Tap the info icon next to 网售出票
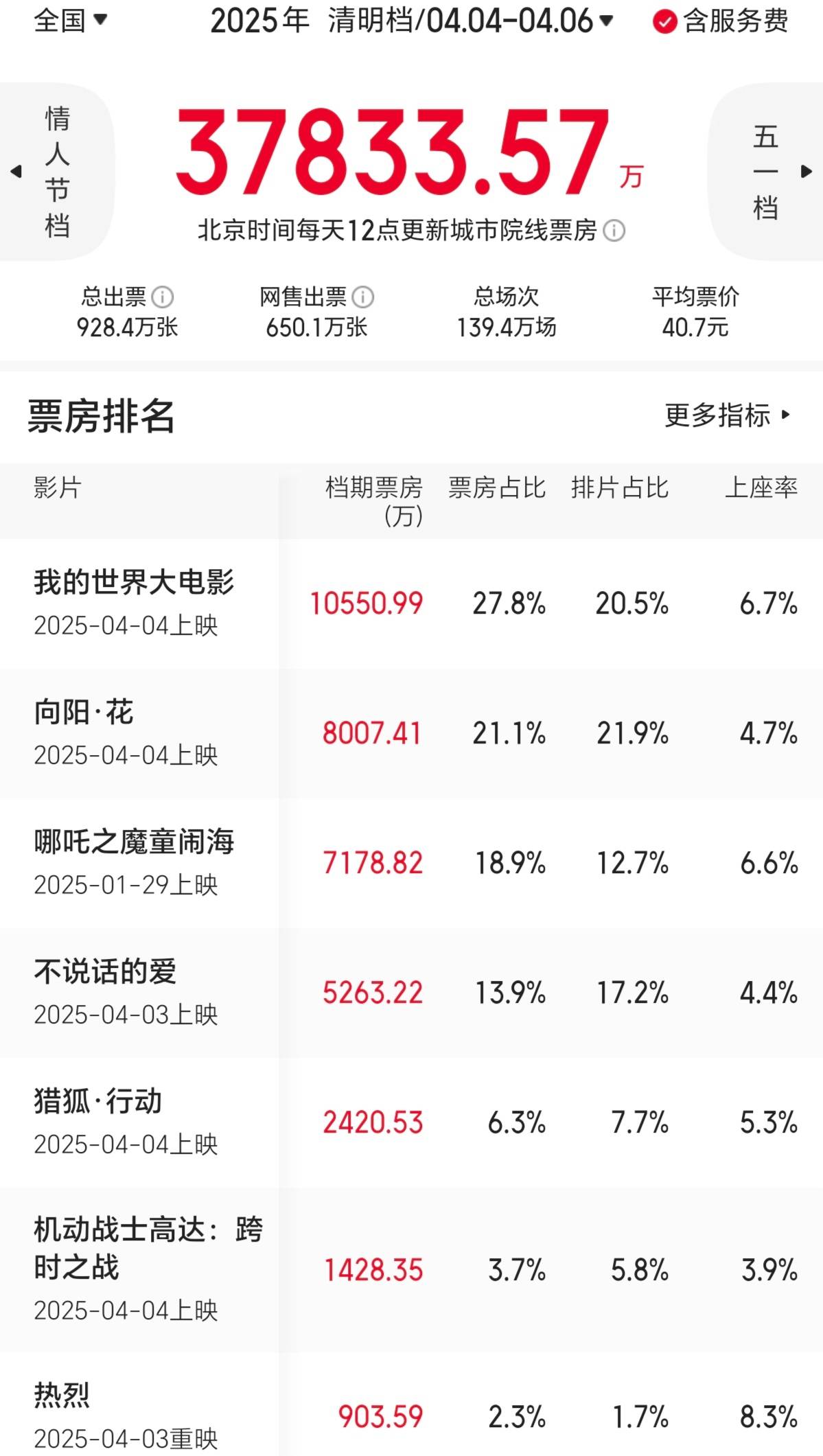 coord(363,297)
